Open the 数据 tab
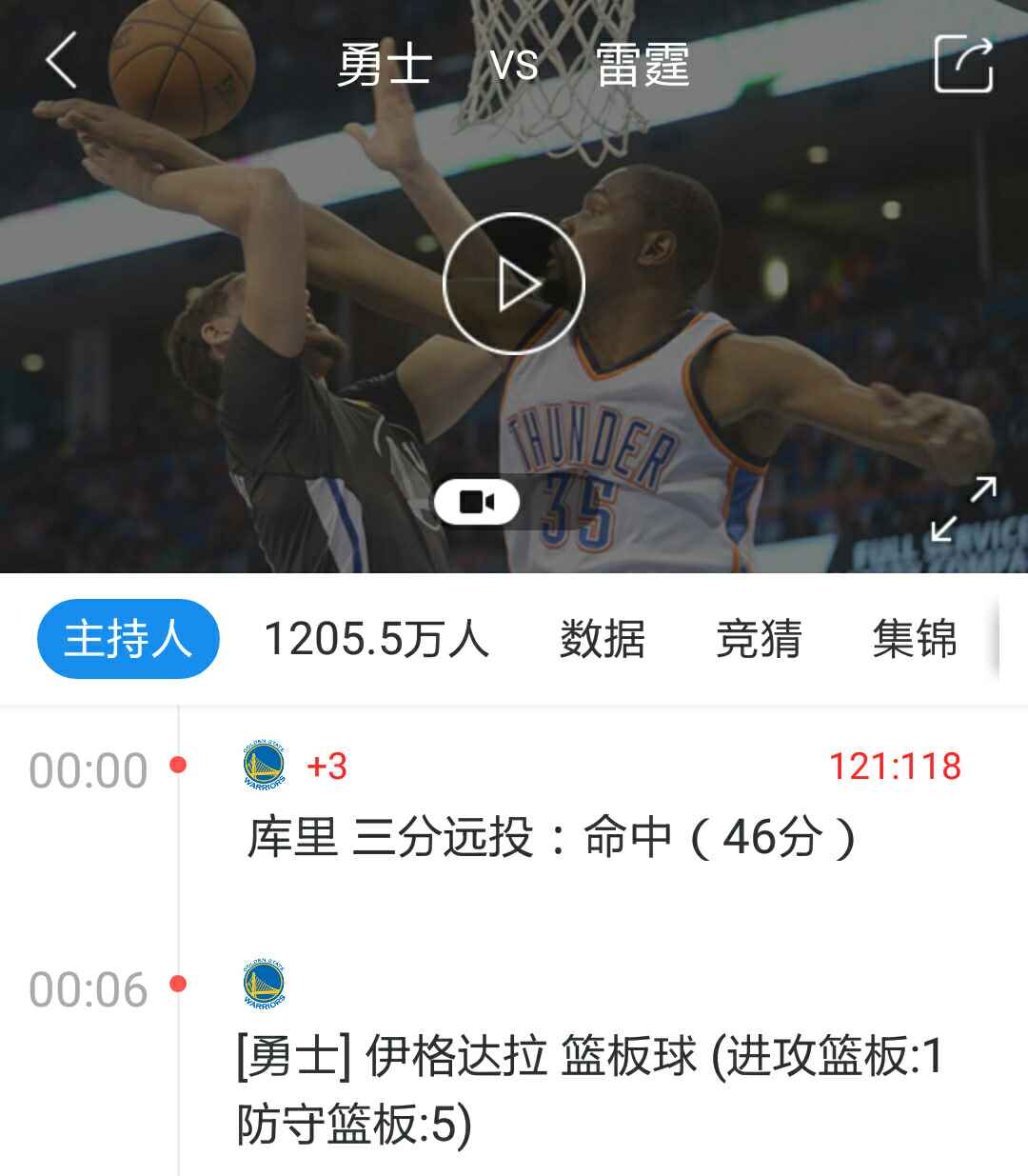The image size is (1028, 1176). click(x=603, y=639)
